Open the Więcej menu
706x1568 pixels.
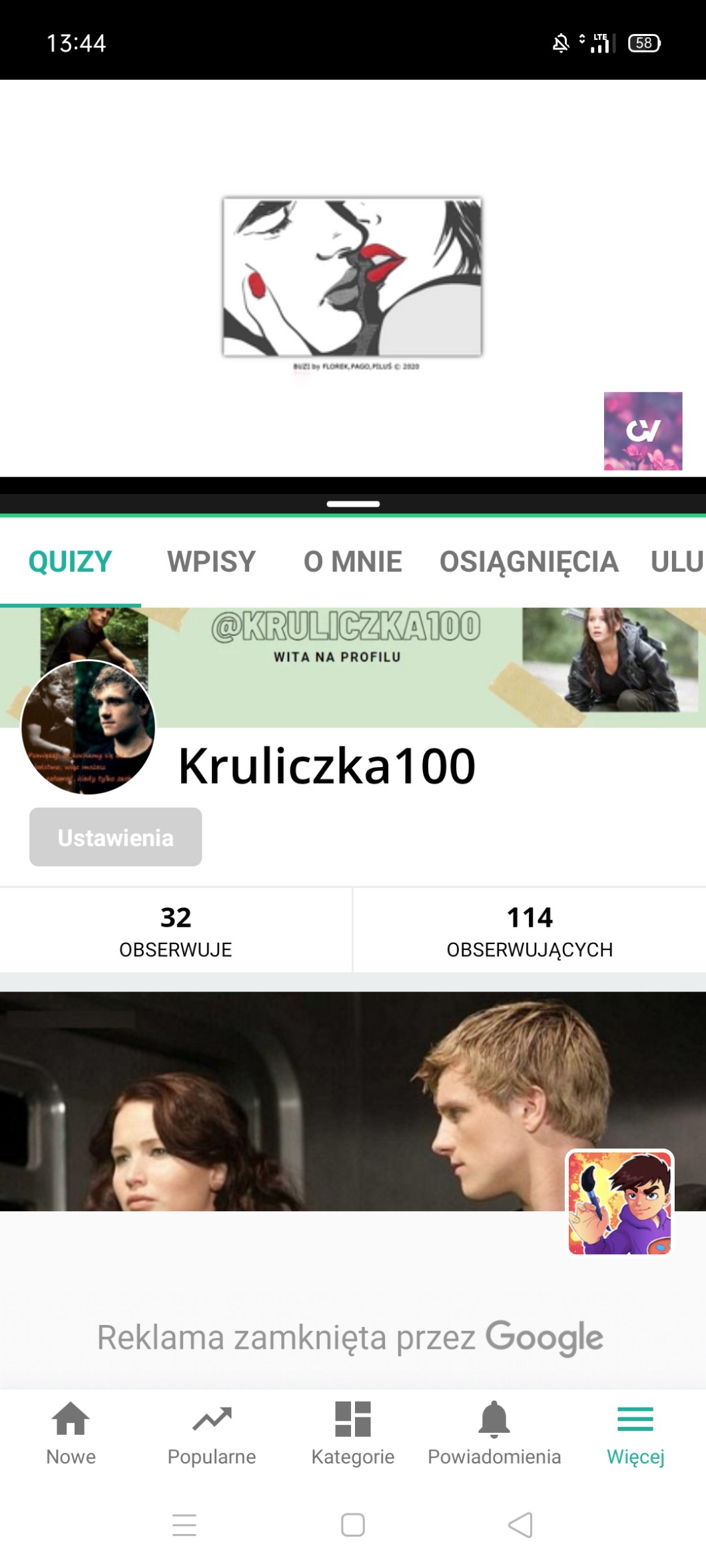click(x=635, y=1432)
